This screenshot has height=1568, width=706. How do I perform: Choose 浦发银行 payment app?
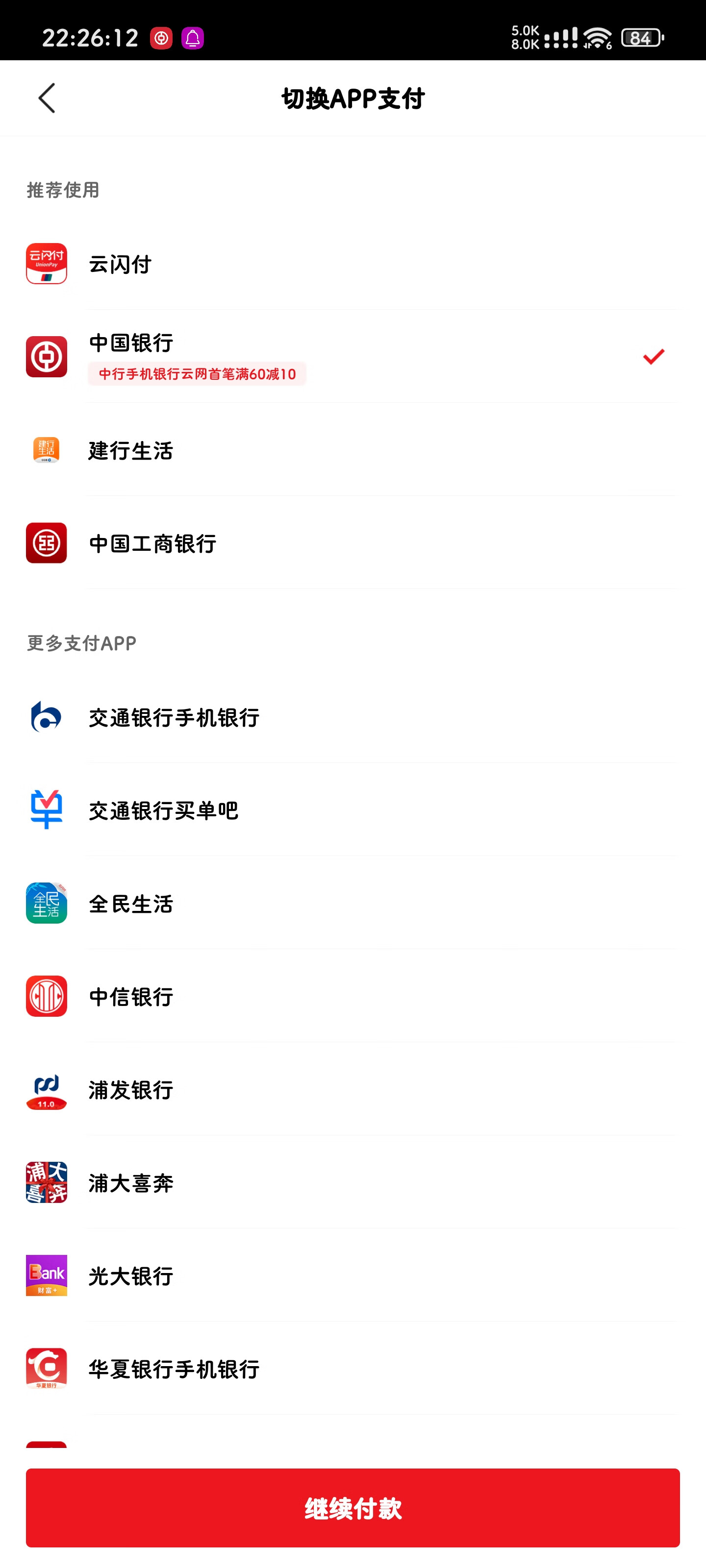click(x=353, y=1090)
